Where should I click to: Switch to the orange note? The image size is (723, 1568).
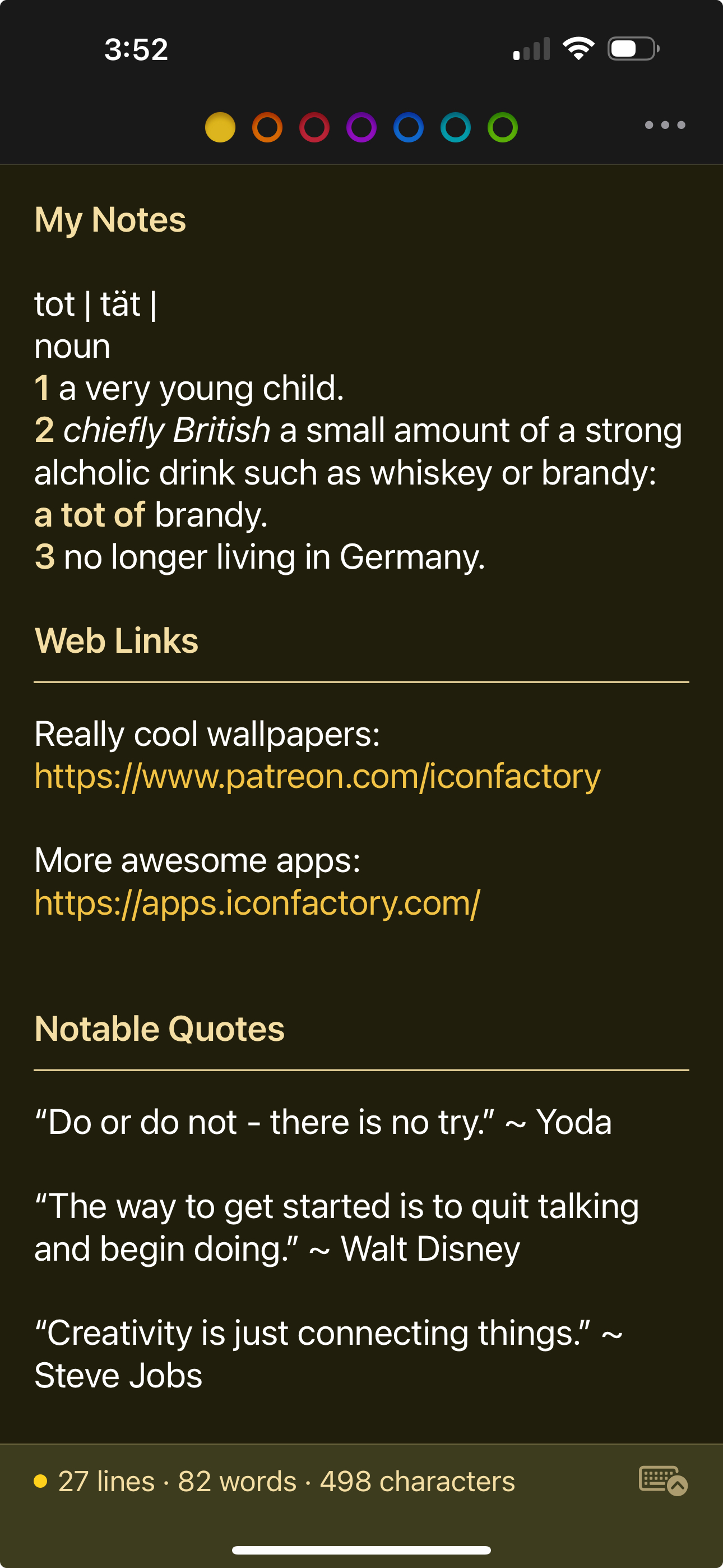pyautogui.click(x=267, y=127)
